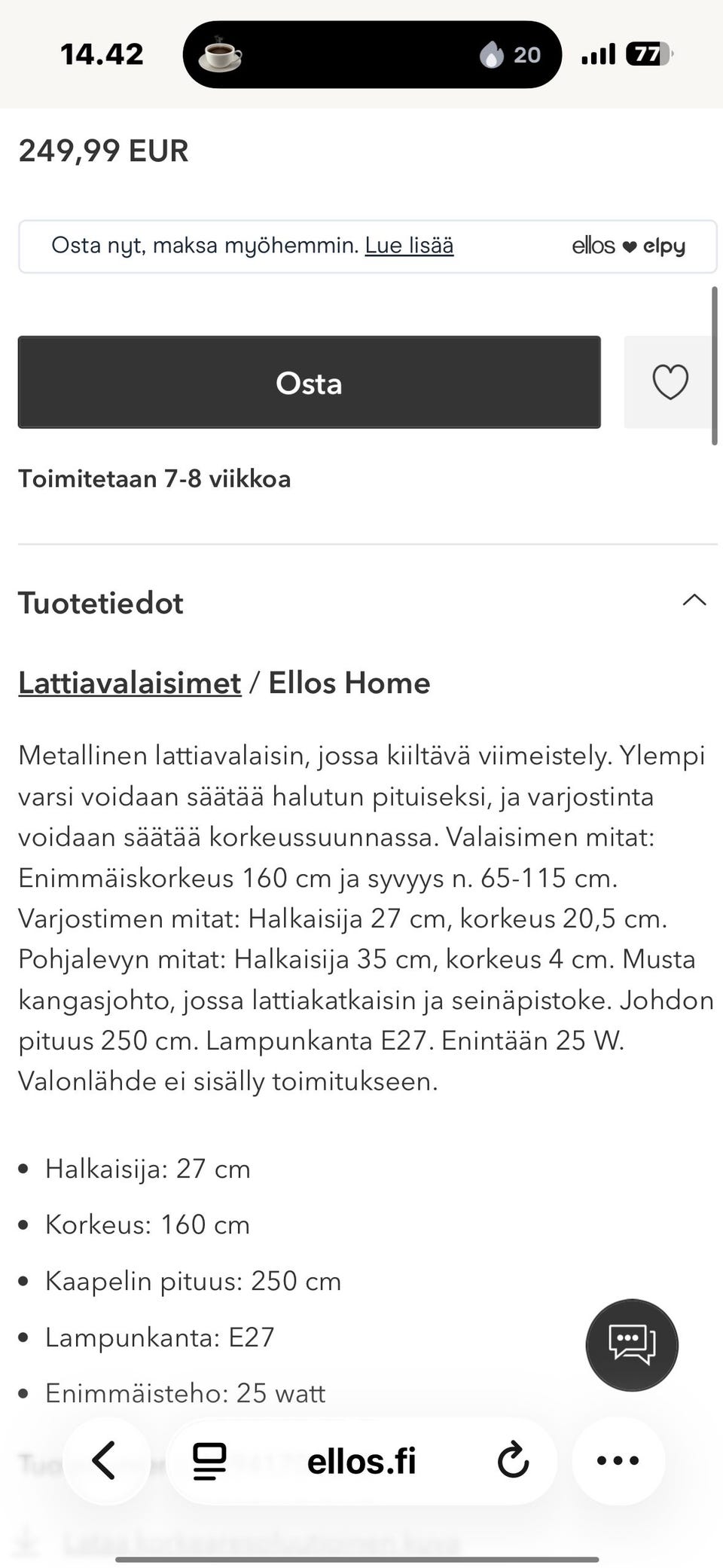Collapse the Tuotetiedot section

[x=695, y=601]
